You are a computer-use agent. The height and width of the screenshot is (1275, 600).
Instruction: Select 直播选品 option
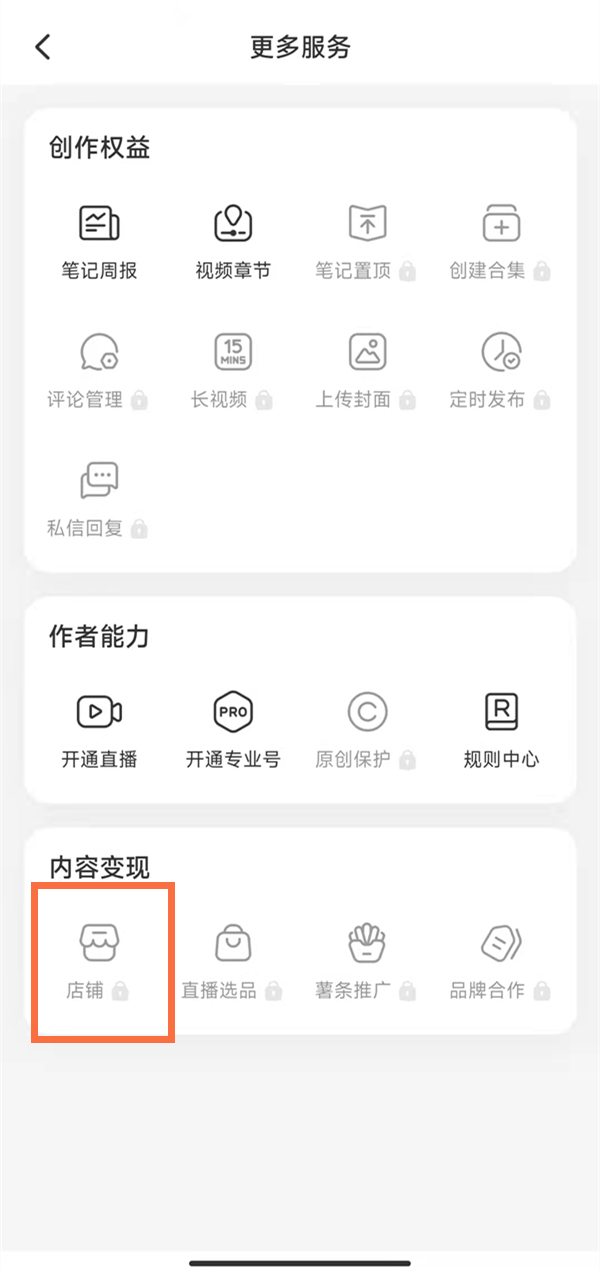point(233,960)
